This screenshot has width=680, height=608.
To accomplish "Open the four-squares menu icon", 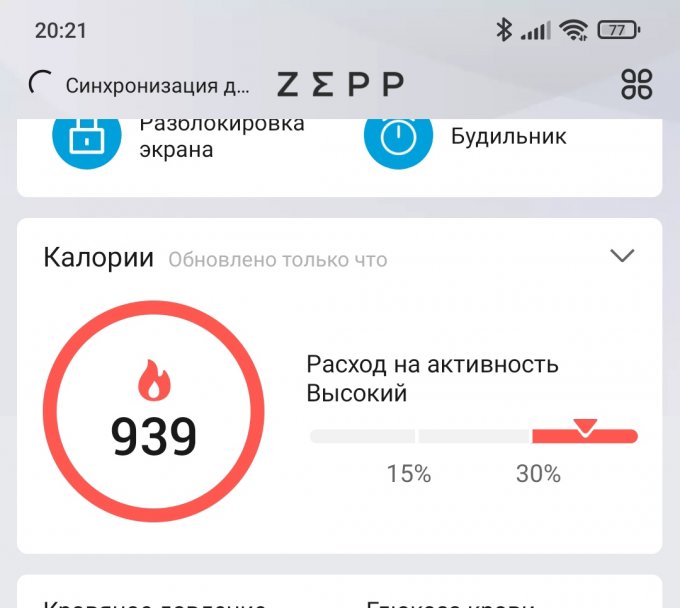I will (x=636, y=85).
